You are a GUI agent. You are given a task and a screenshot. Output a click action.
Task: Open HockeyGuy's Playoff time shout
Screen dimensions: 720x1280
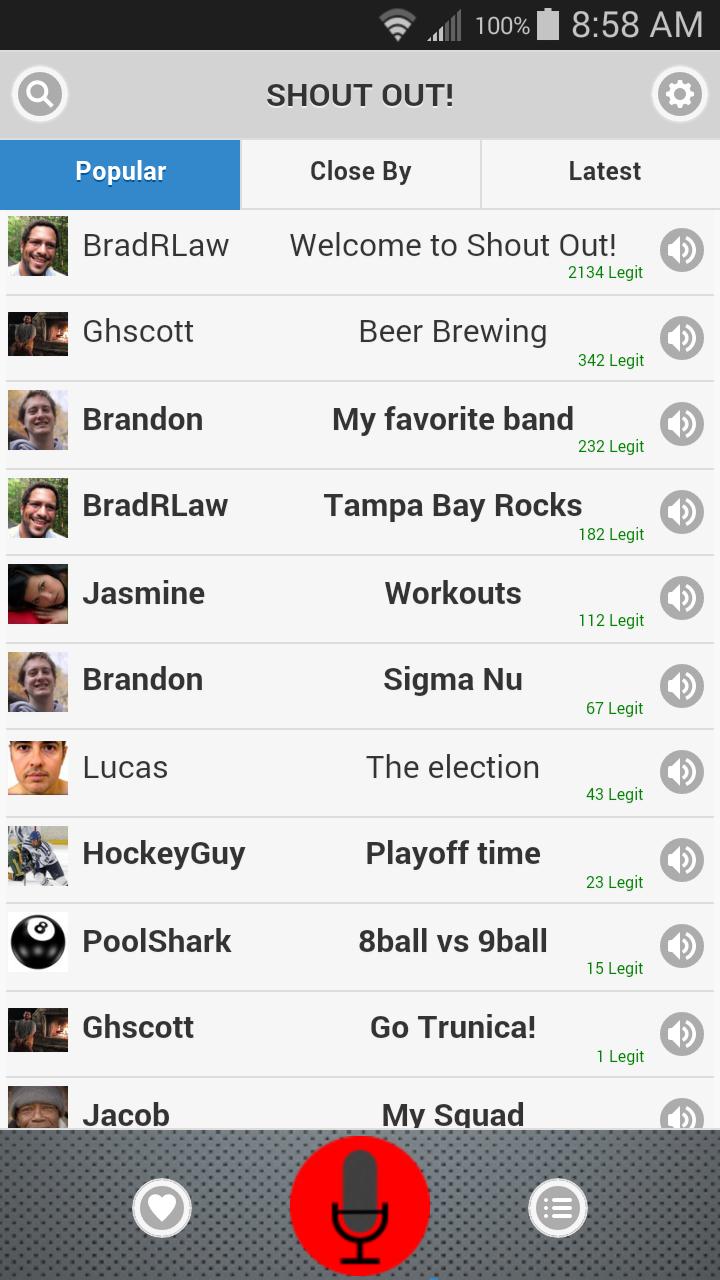tap(452, 854)
